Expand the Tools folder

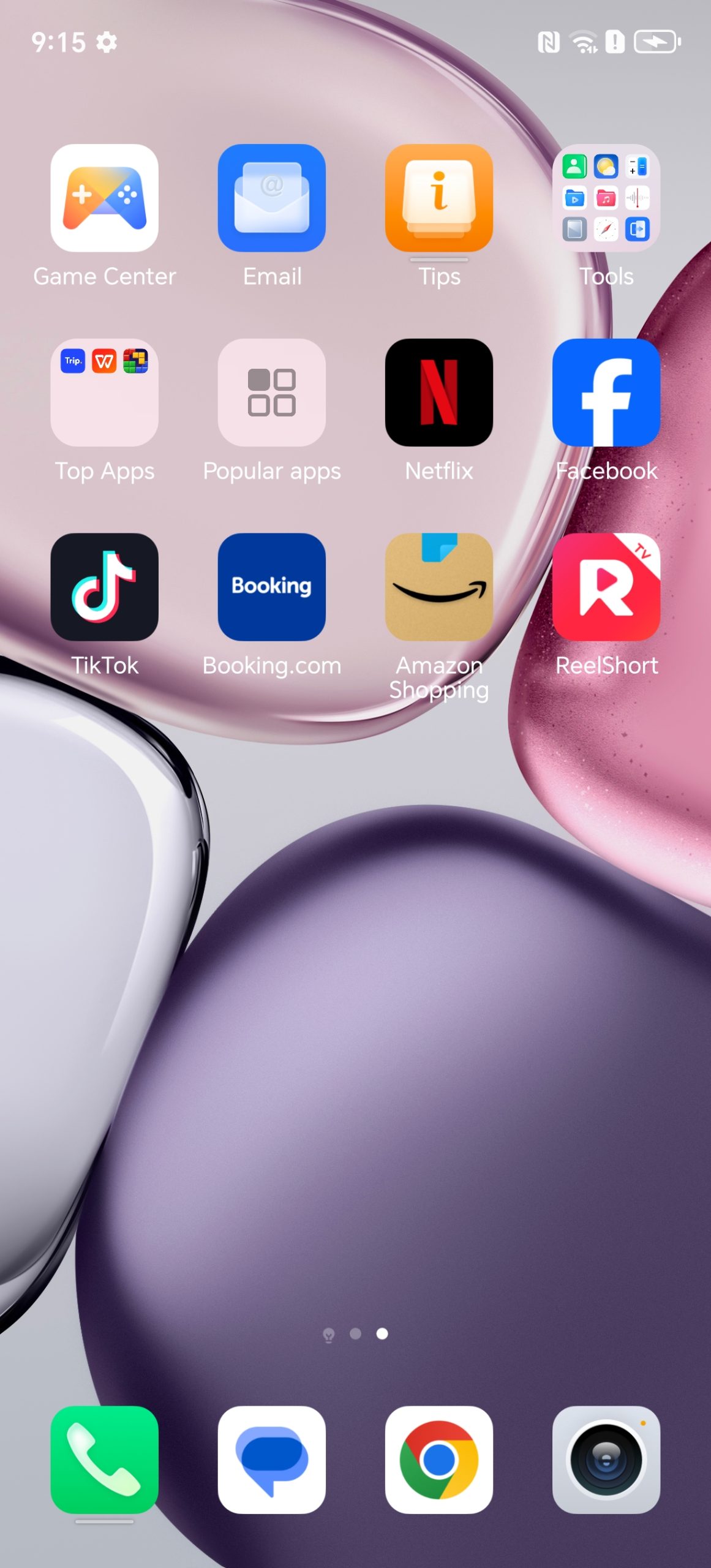tap(606, 198)
